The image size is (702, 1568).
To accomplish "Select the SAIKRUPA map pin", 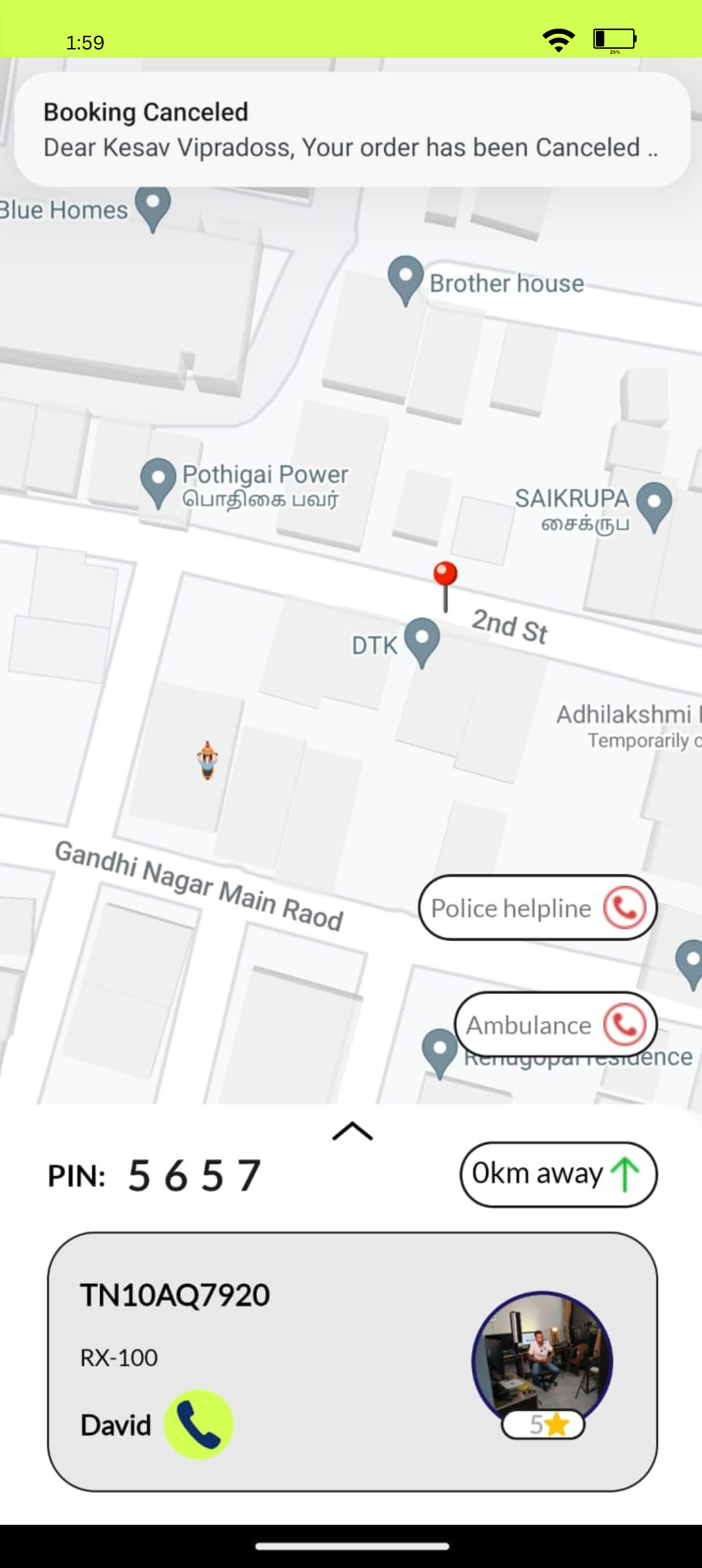I will pyautogui.click(x=653, y=503).
